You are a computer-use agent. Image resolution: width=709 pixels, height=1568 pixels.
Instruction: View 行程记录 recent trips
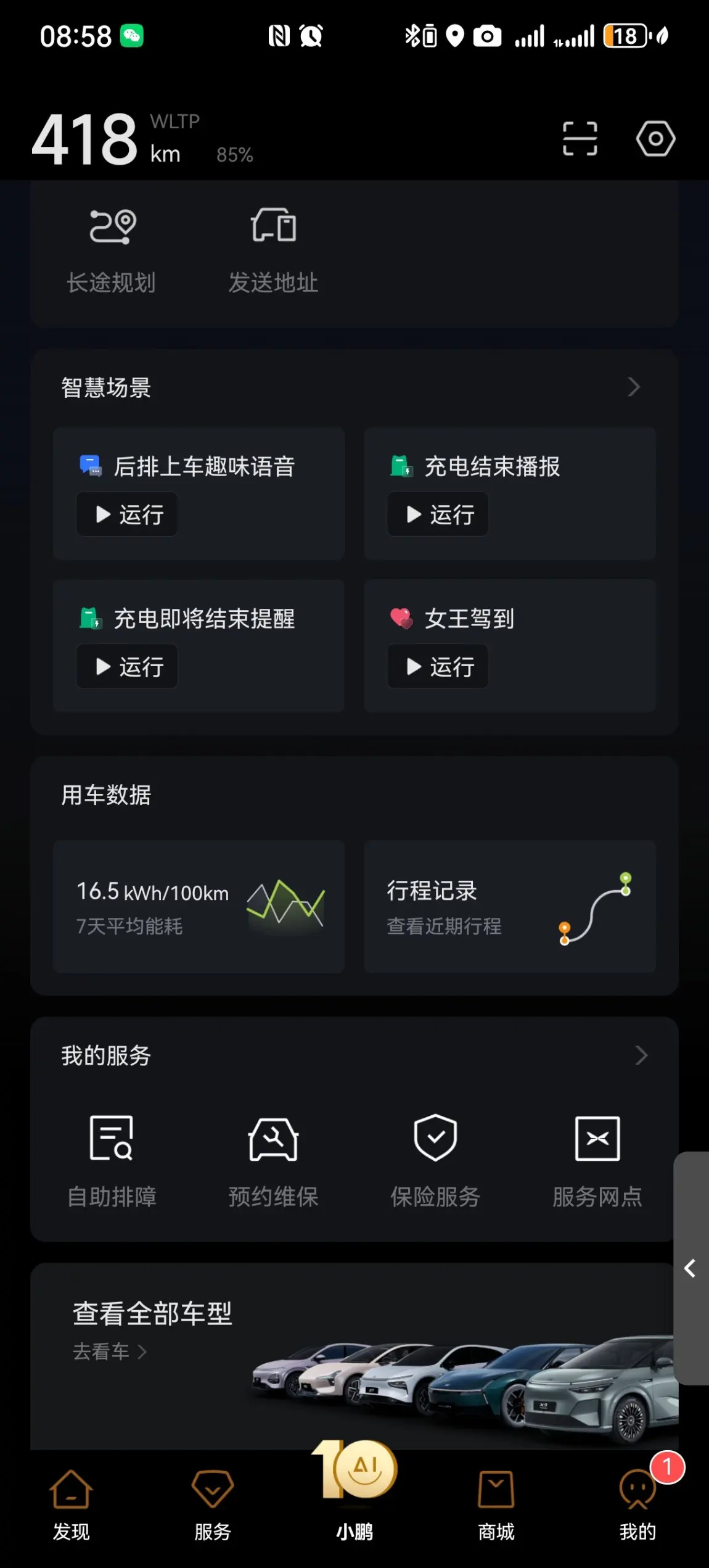point(509,906)
